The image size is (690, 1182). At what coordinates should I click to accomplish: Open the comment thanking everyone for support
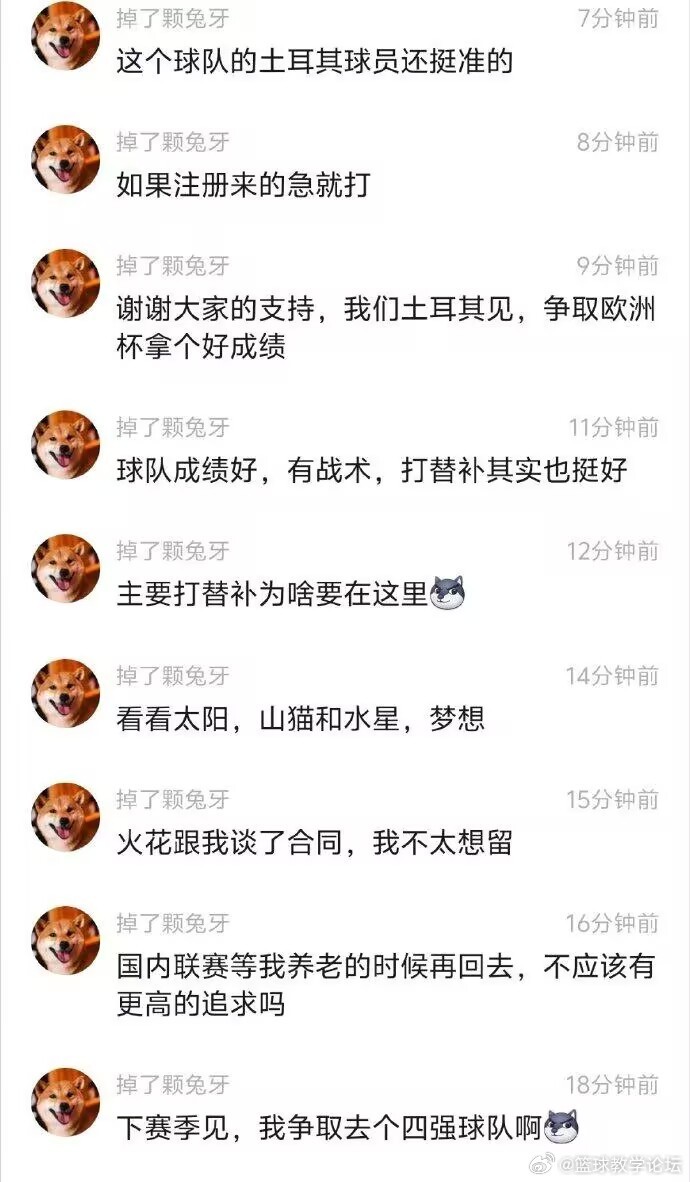click(x=385, y=328)
